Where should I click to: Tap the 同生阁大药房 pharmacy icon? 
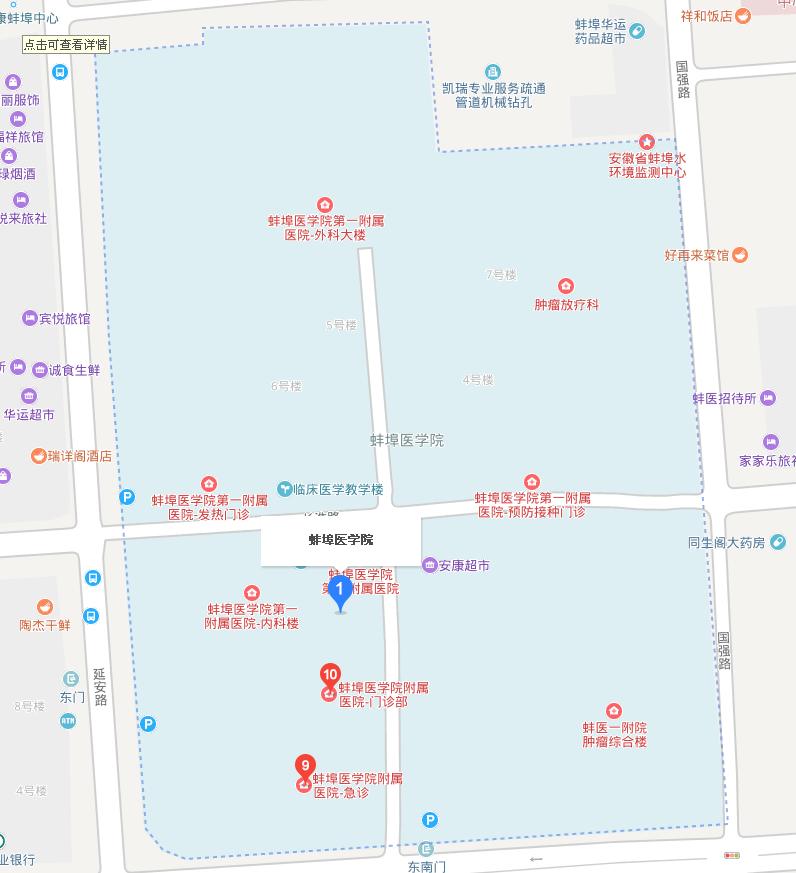pyautogui.click(x=778, y=542)
